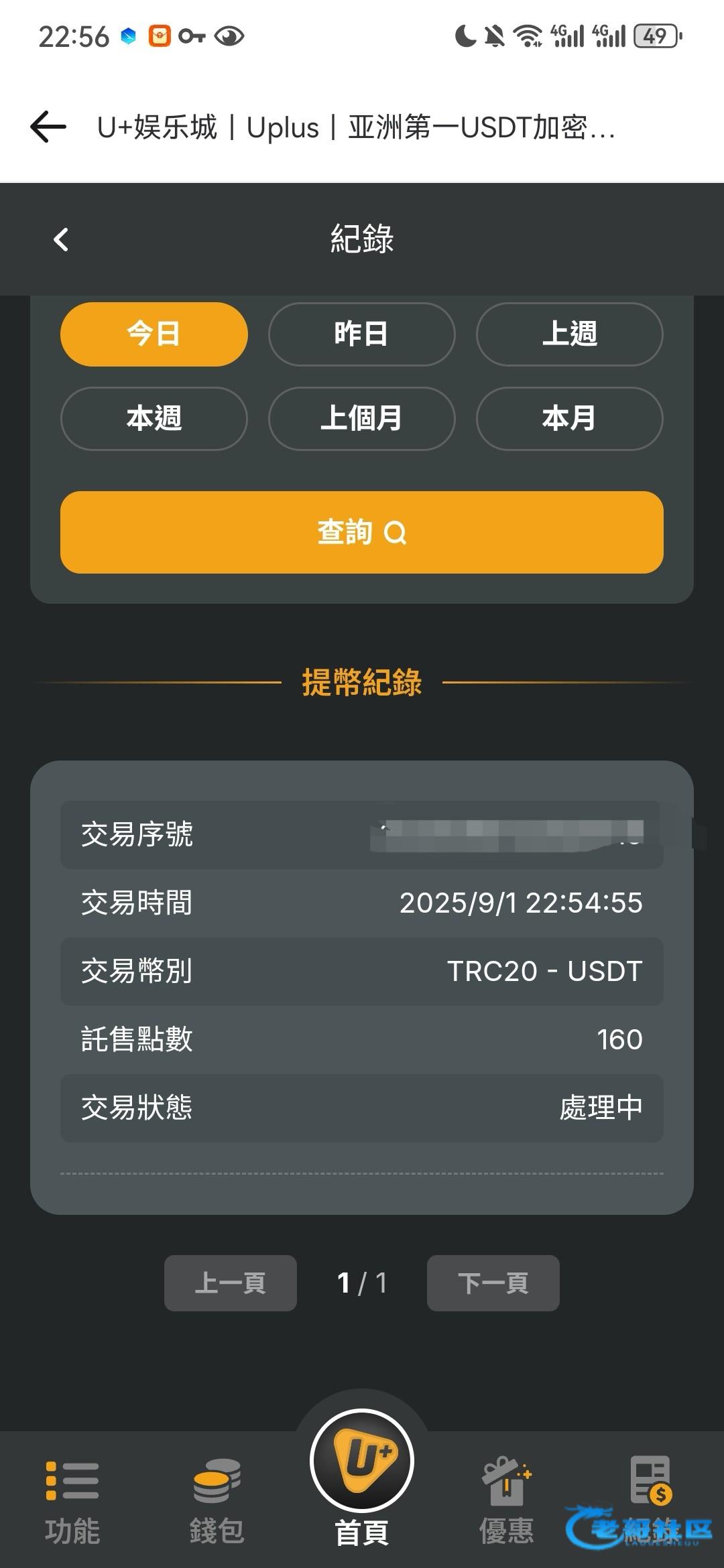Go to next page with 下一頁
724x1568 pixels.
[x=493, y=1283]
